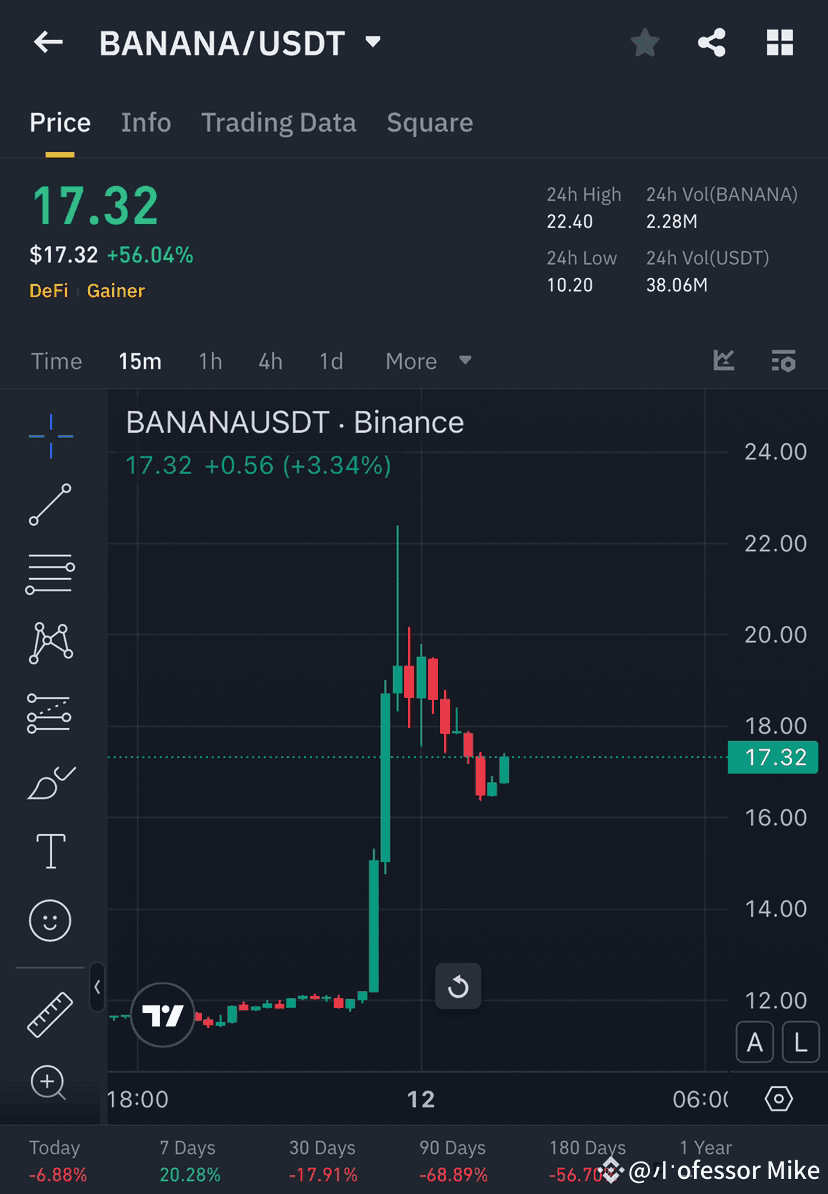Open the trading pair selector dropdown
The height and width of the screenshot is (1194, 828).
click(x=371, y=42)
